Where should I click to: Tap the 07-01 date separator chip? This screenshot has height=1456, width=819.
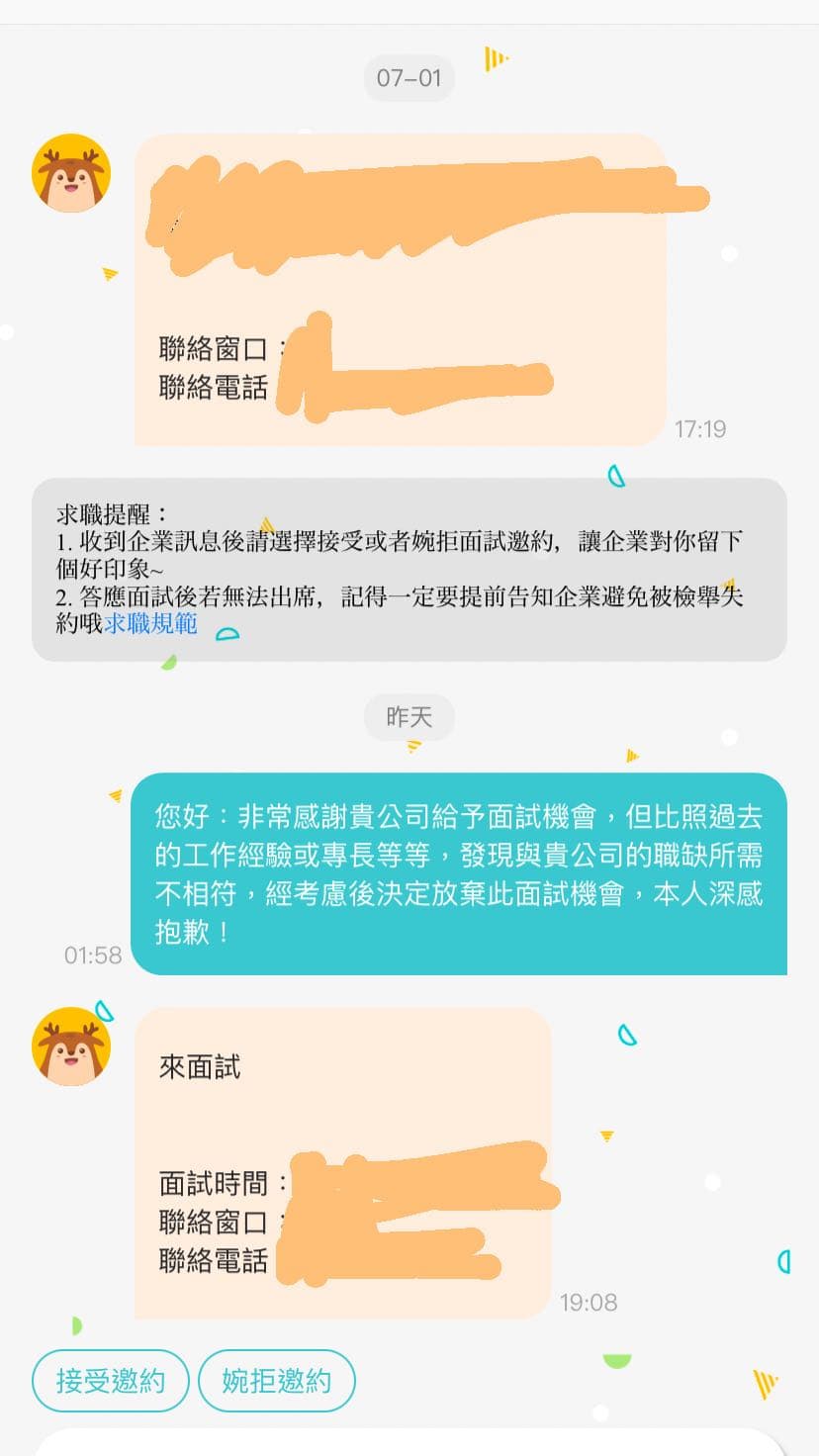(409, 77)
